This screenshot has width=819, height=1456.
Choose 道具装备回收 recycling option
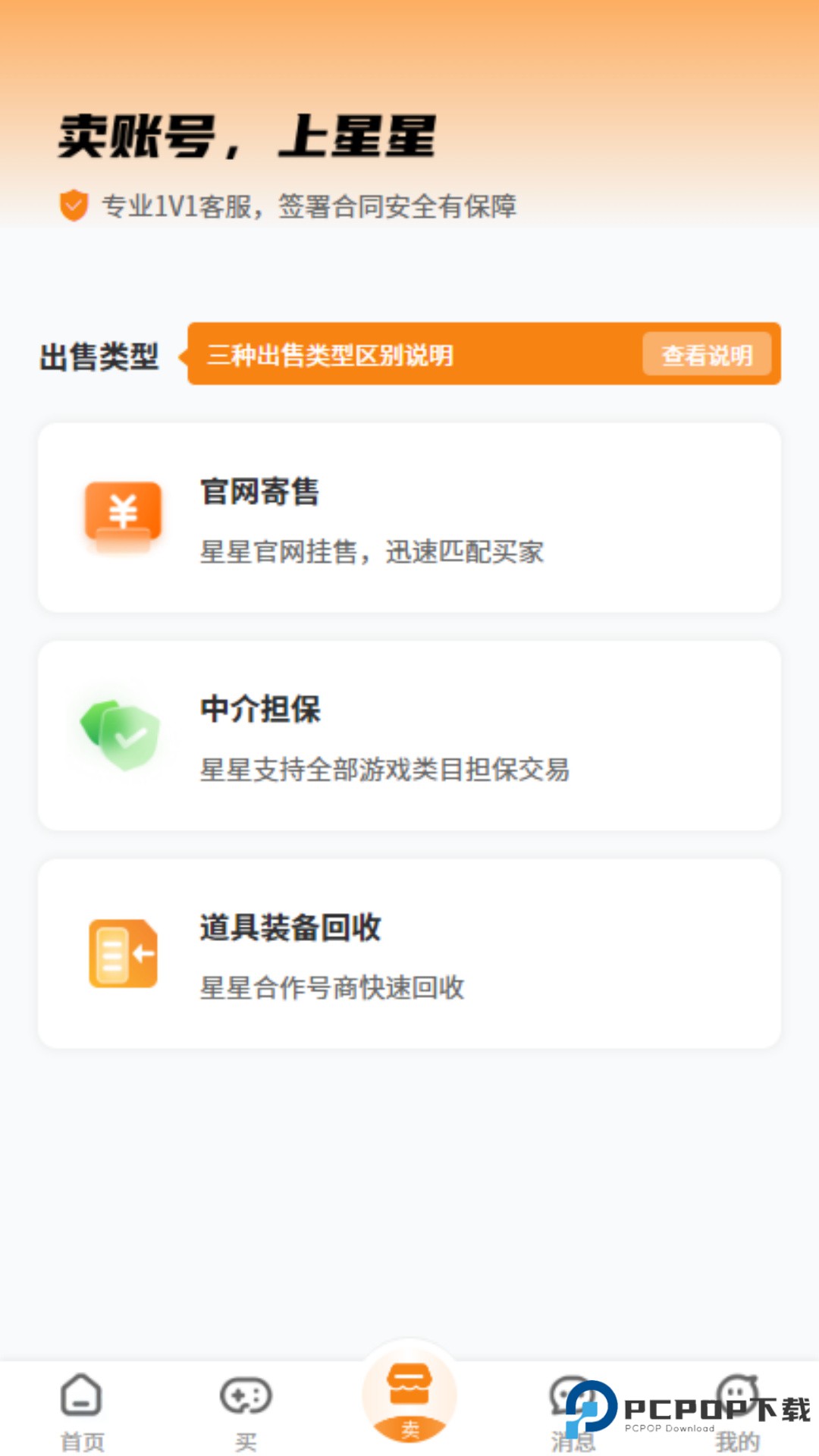coord(409,954)
